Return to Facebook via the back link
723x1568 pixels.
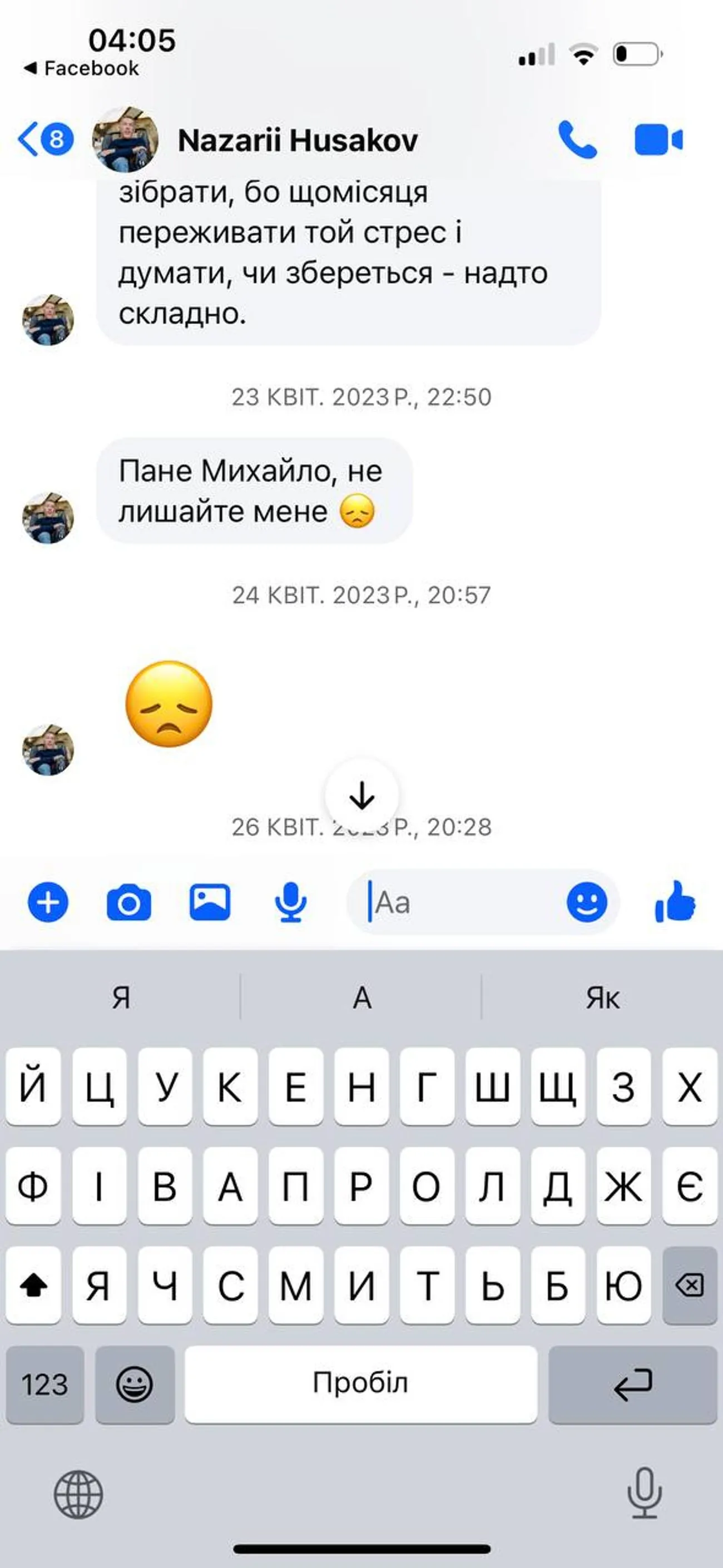pyautogui.click(x=81, y=68)
